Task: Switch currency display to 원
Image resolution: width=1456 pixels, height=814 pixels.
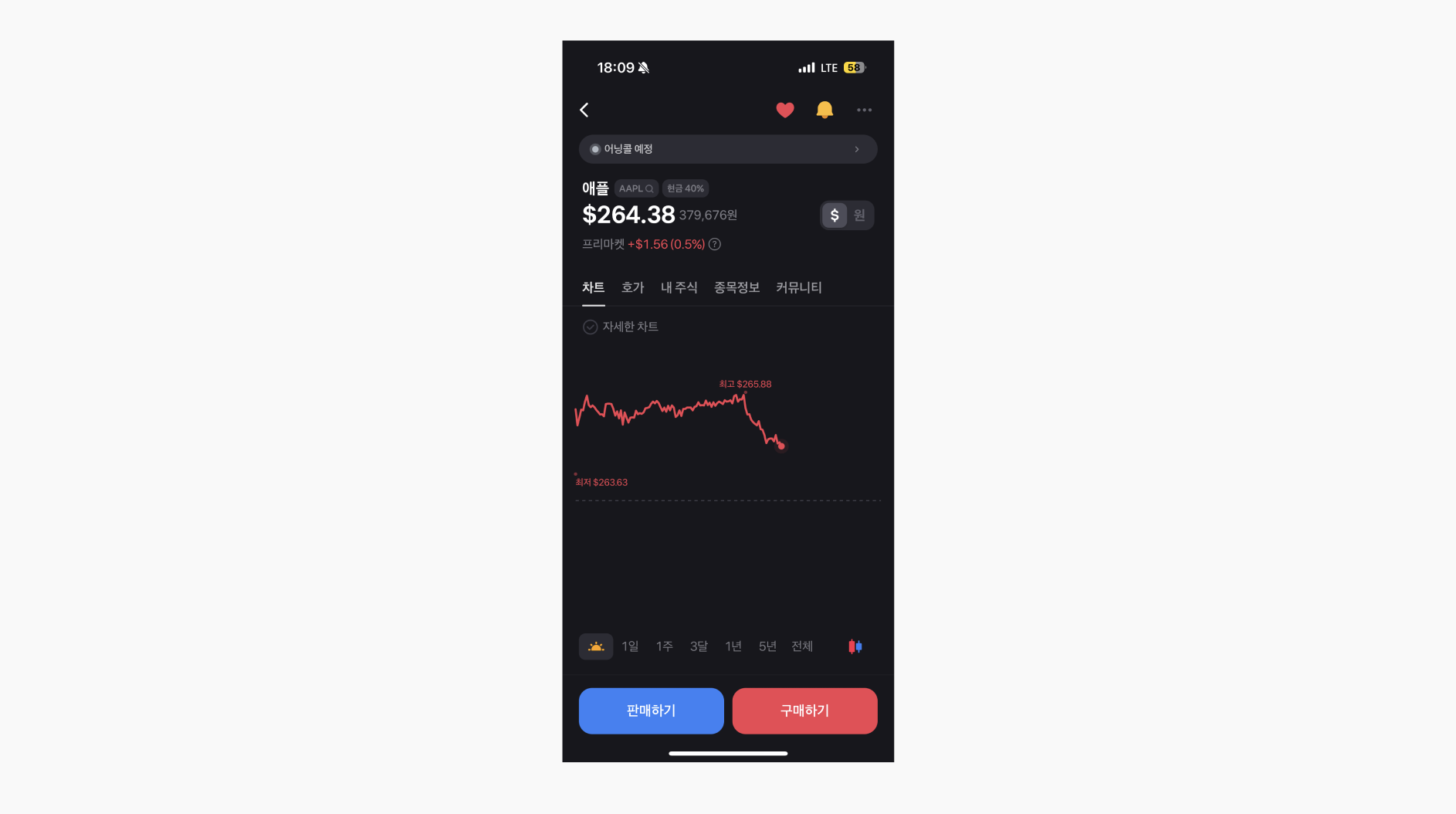Action: [859, 215]
